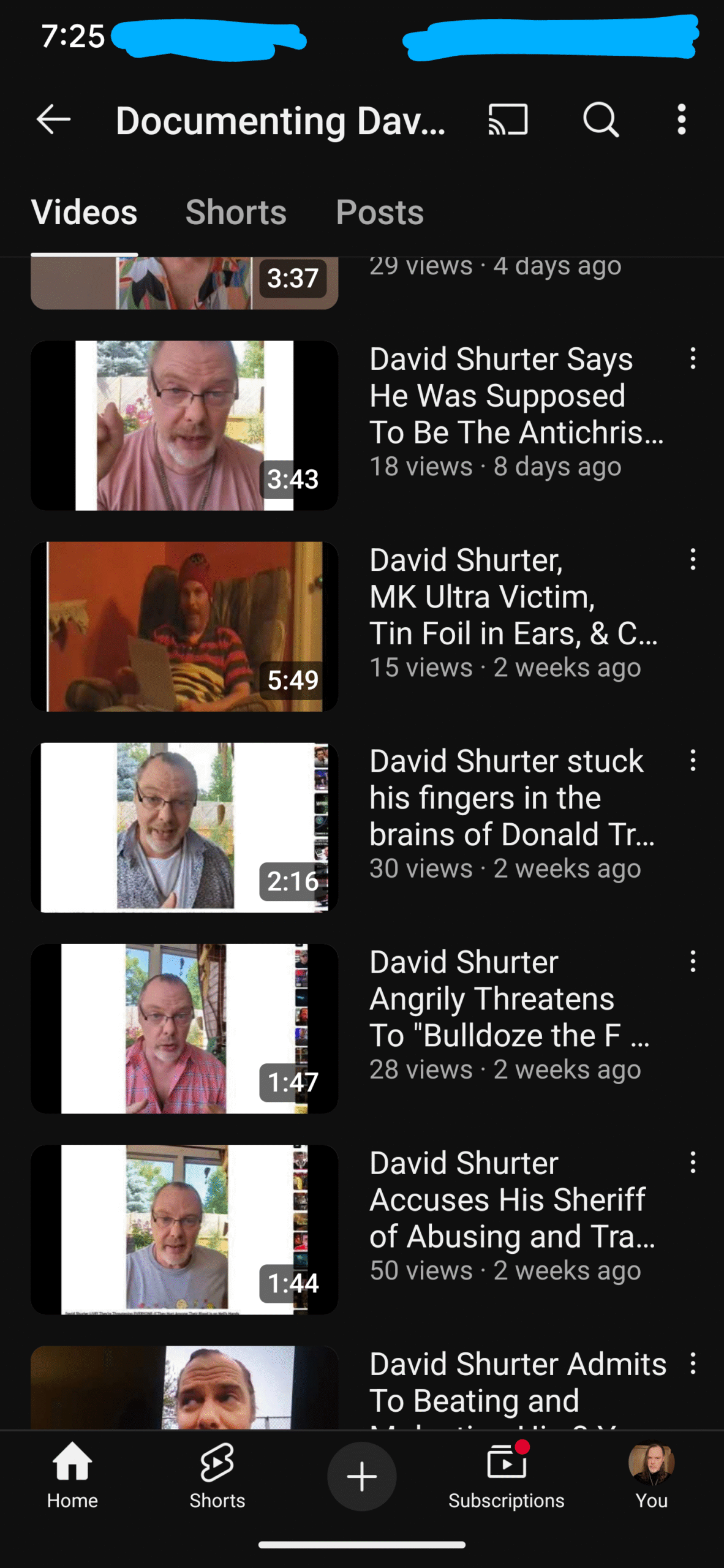The image size is (724, 1568).
Task: Open the You profile tab
Action: point(652,1476)
